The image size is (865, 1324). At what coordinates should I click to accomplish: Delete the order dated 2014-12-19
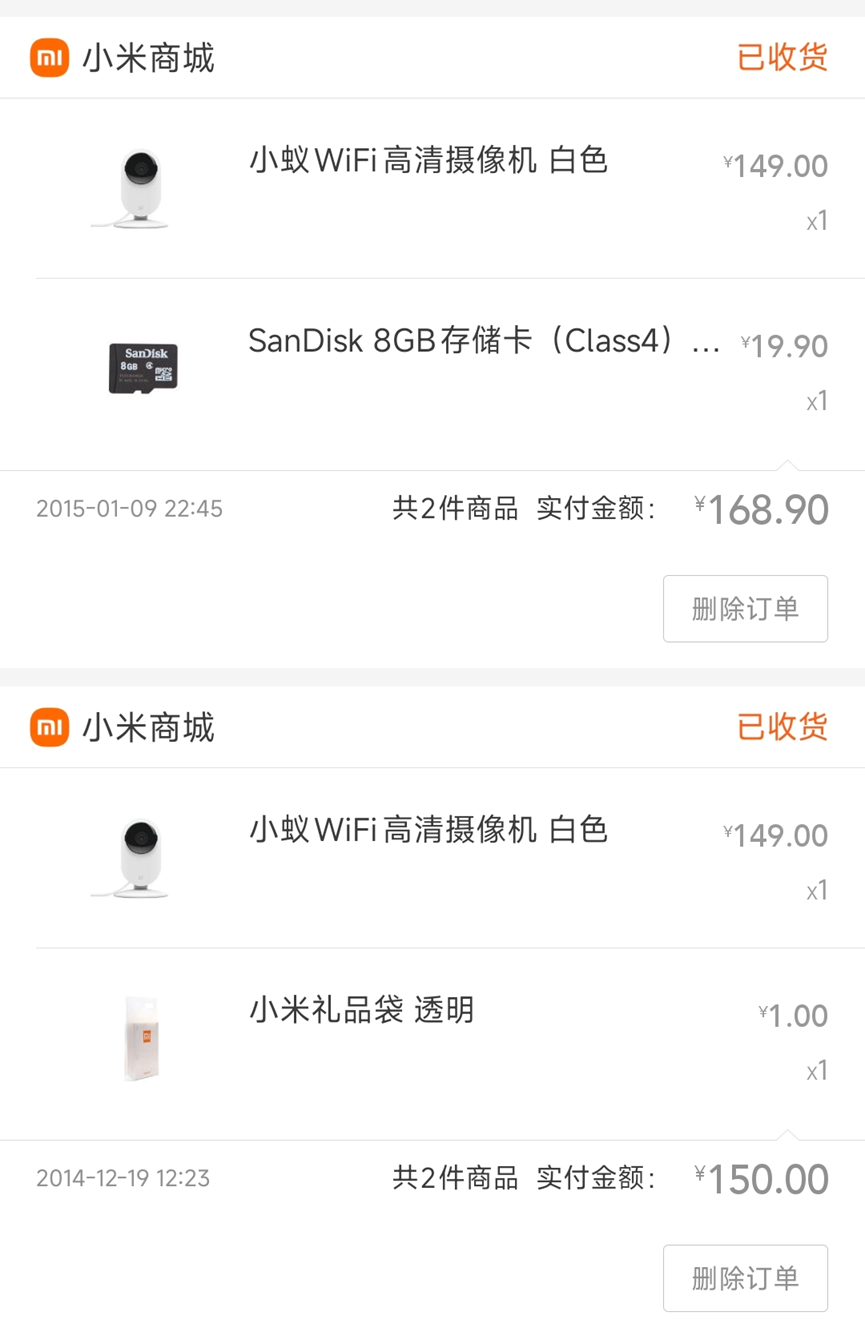coord(745,1277)
